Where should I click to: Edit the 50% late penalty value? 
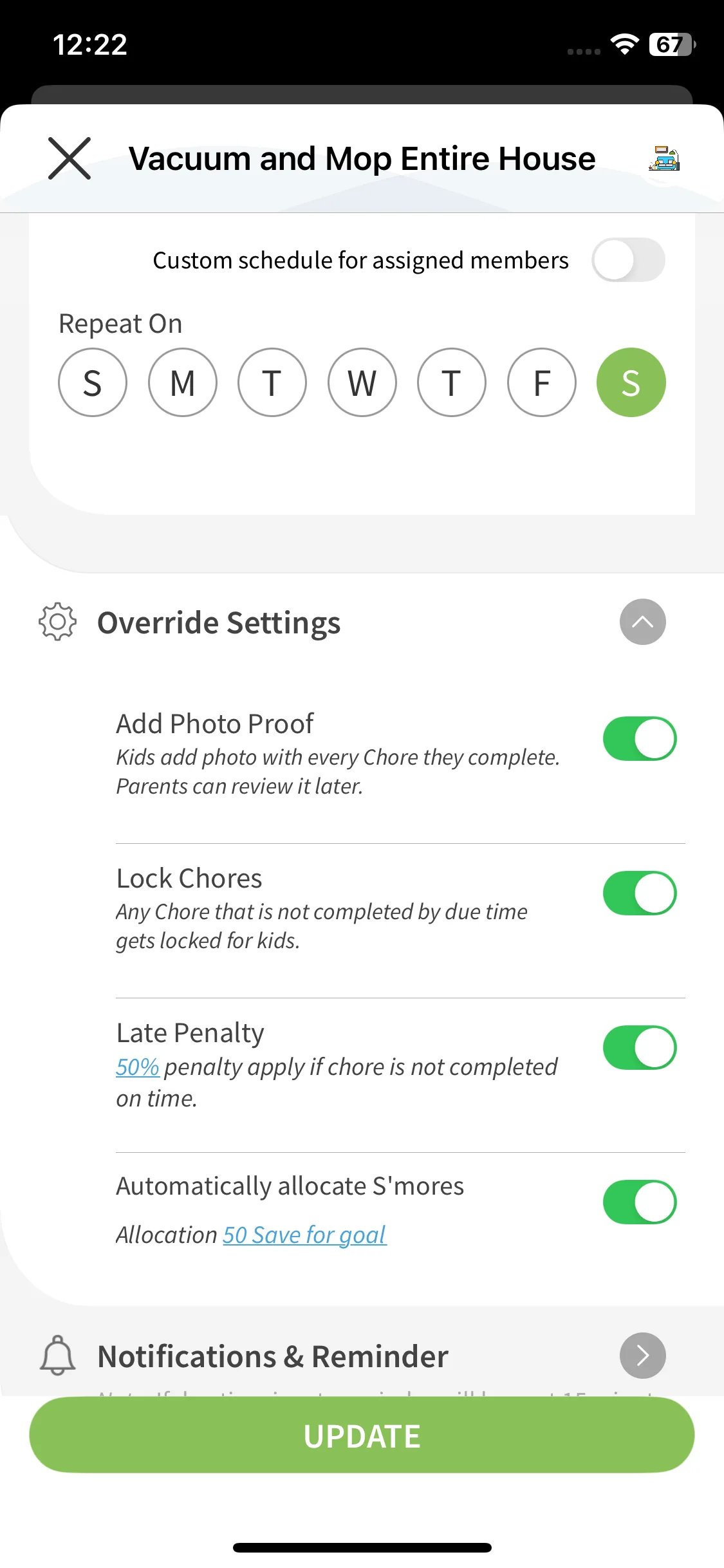pyautogui.click(x=138, y=1067)
